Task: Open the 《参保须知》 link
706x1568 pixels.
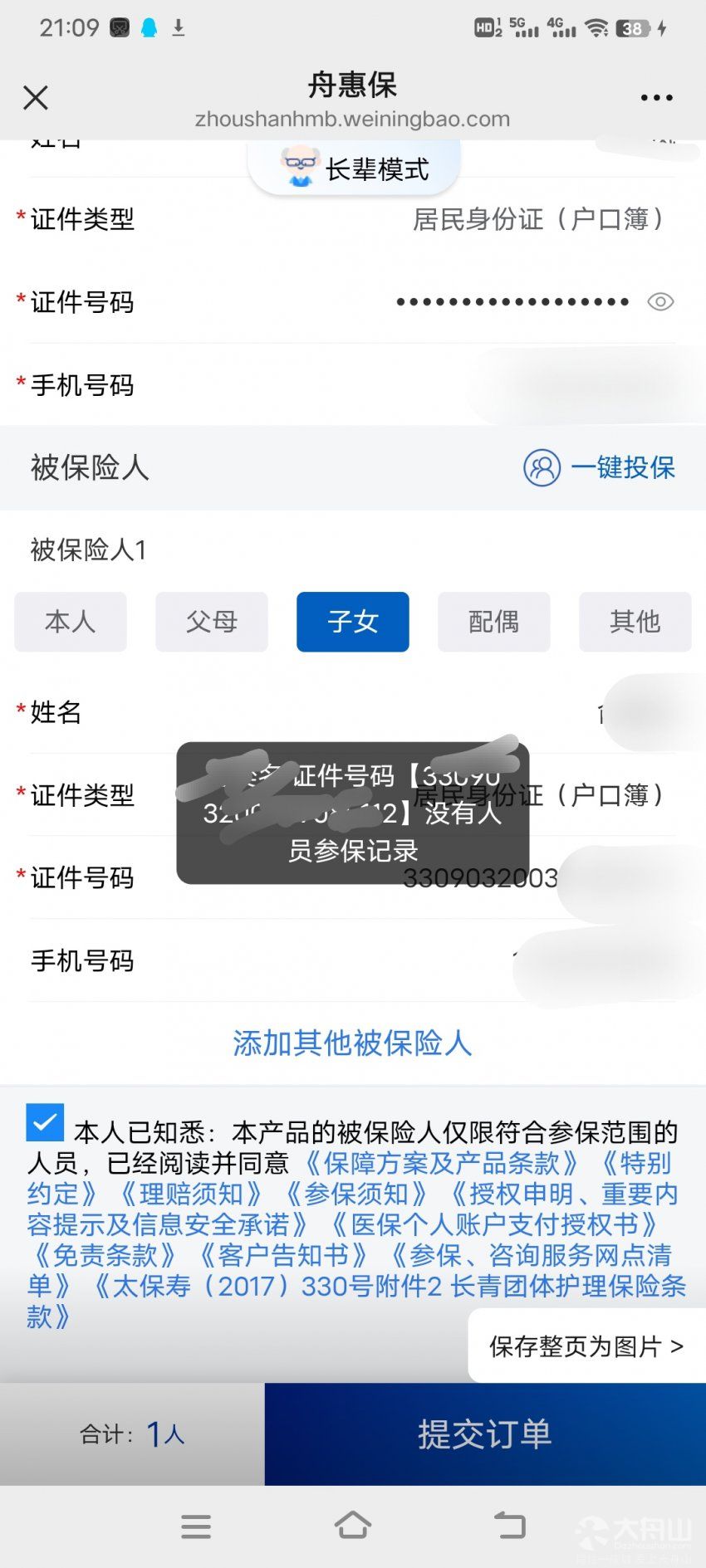Action: (x=356, y=1194)
